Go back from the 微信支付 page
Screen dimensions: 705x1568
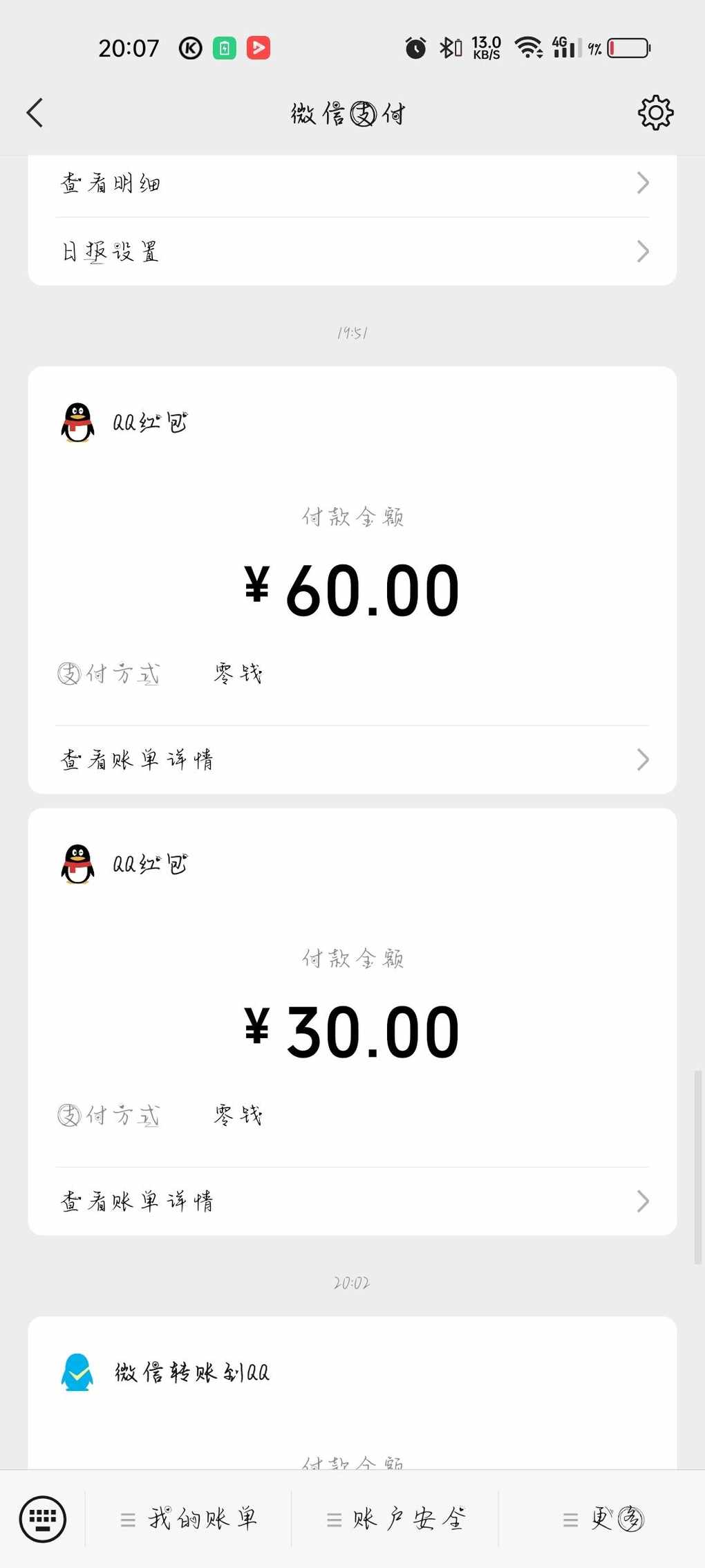[x=35, y=113]
